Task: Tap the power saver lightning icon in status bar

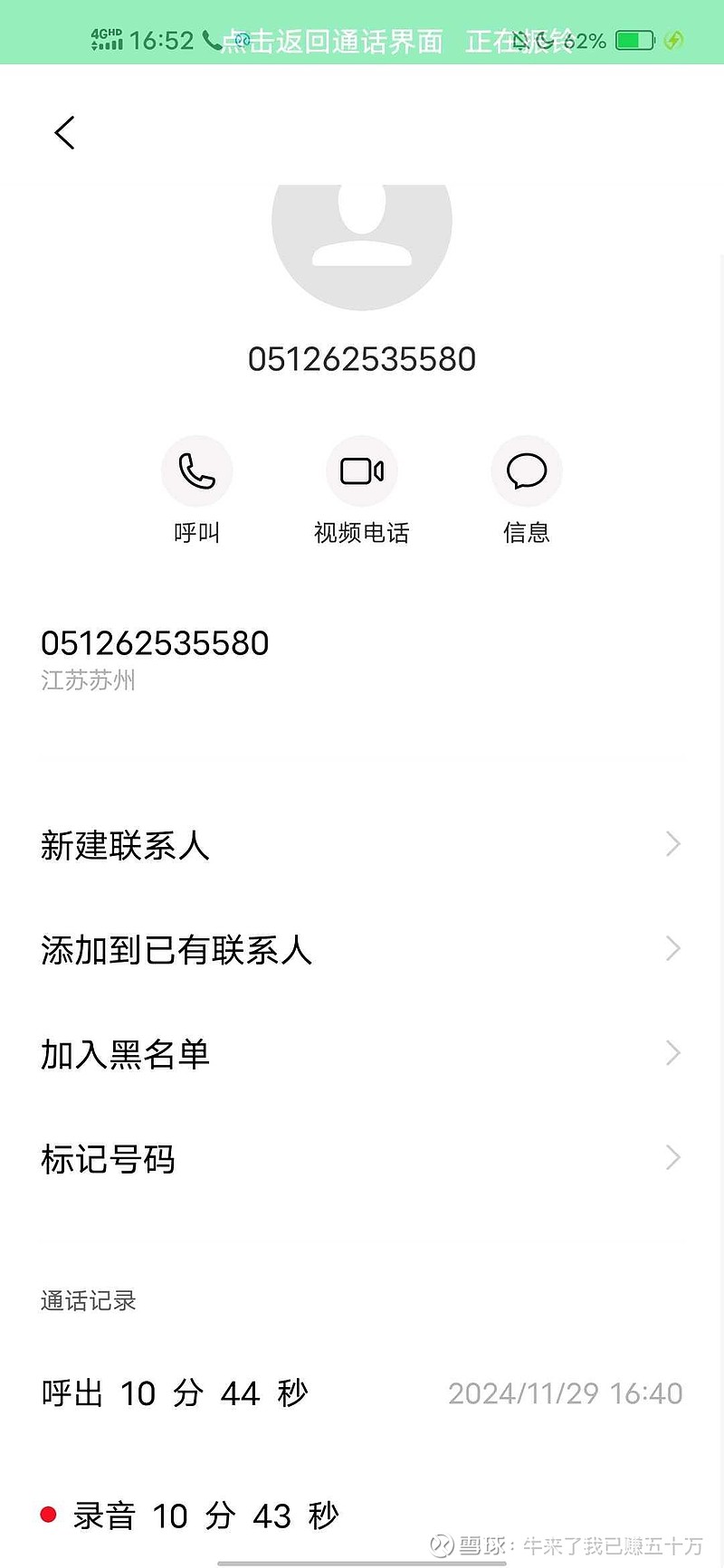Action: point(674,40)
